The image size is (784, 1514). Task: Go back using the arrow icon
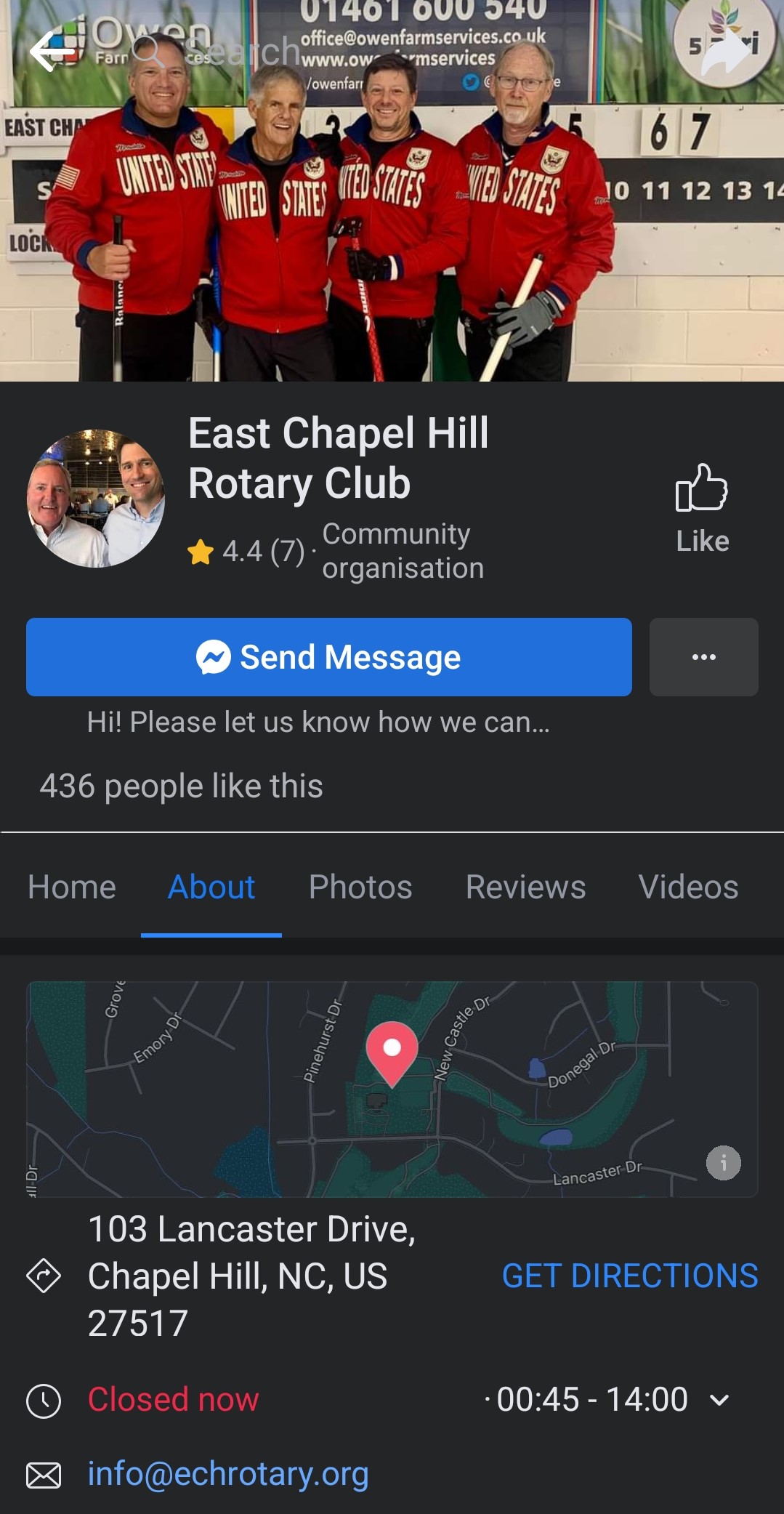51,51
